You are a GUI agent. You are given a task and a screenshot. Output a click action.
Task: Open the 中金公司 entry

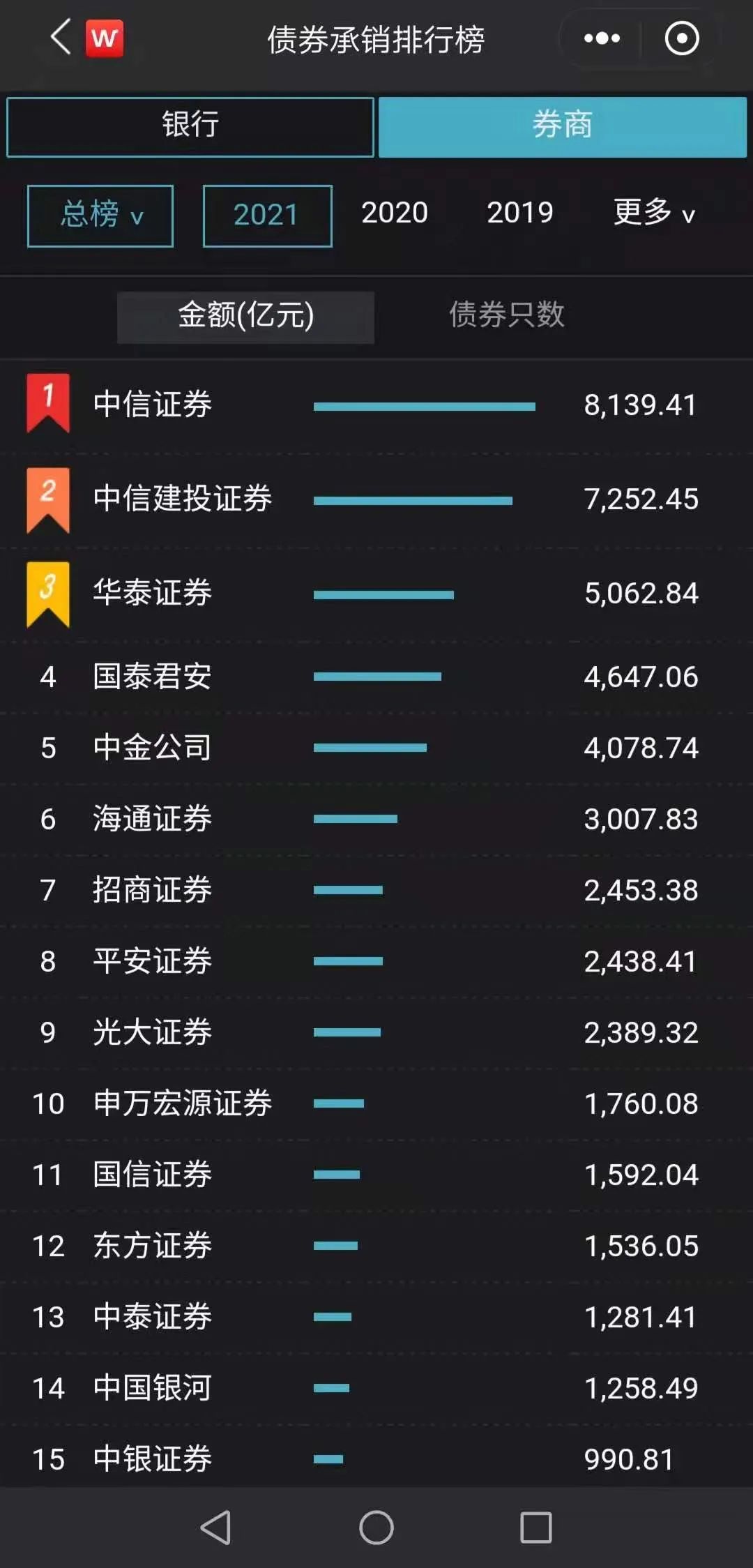point(376,748)
